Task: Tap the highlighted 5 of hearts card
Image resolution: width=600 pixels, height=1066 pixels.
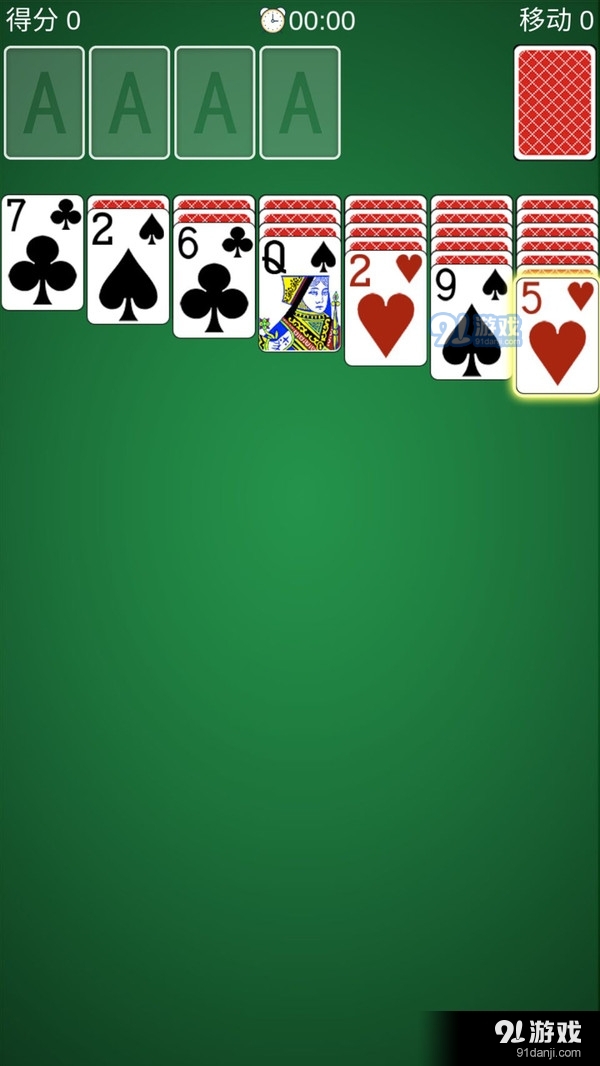Action: pos(557,337)
